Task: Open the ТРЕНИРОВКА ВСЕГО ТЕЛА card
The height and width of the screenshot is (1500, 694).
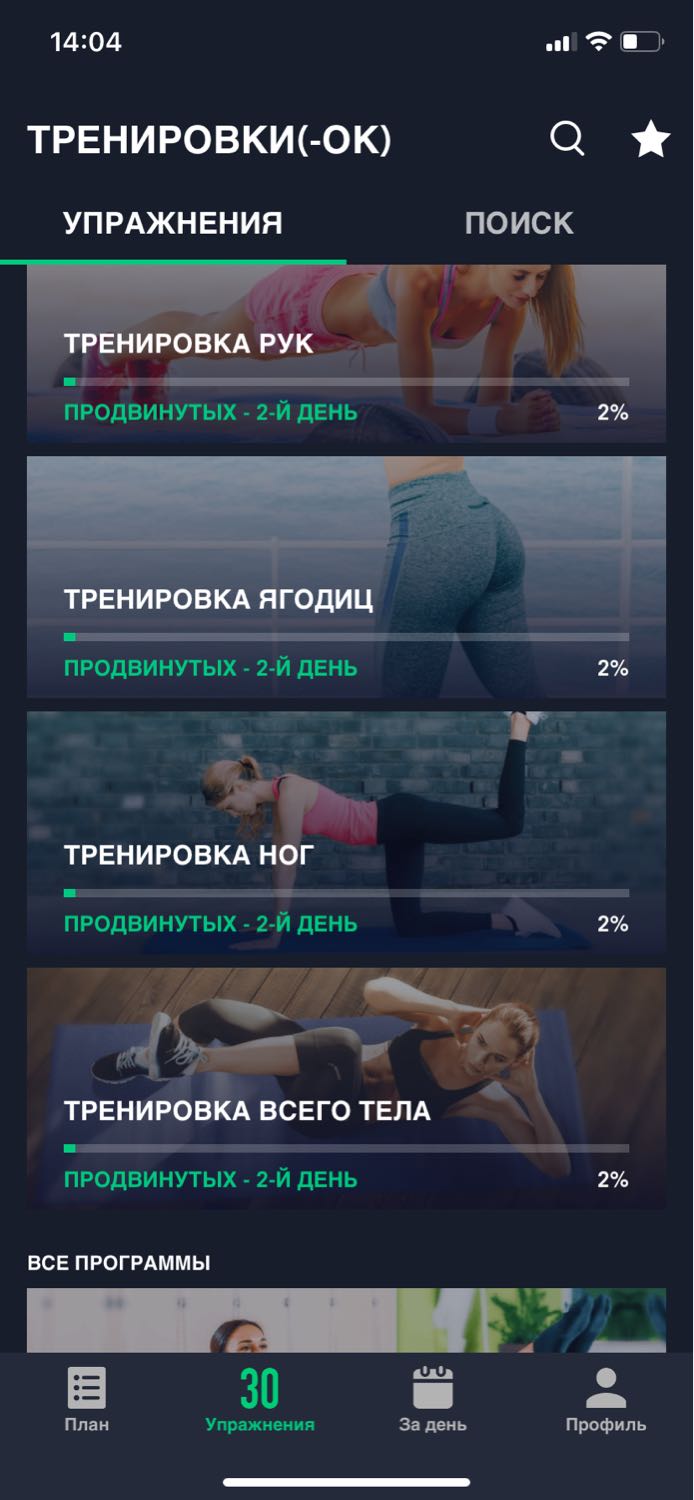Action: point(346,1088)
